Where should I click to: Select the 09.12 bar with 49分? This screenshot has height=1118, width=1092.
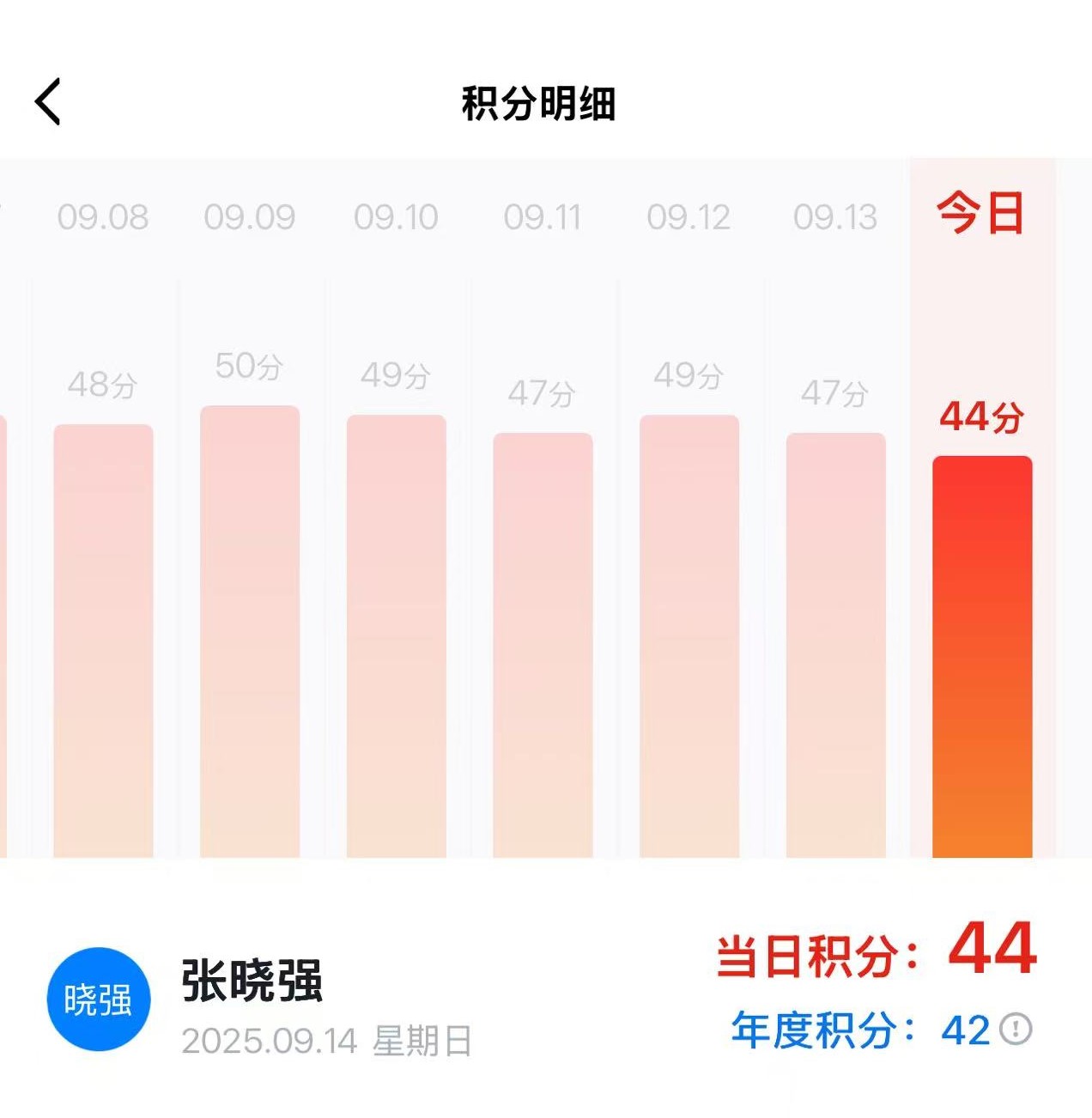click(x=689, y=635)
